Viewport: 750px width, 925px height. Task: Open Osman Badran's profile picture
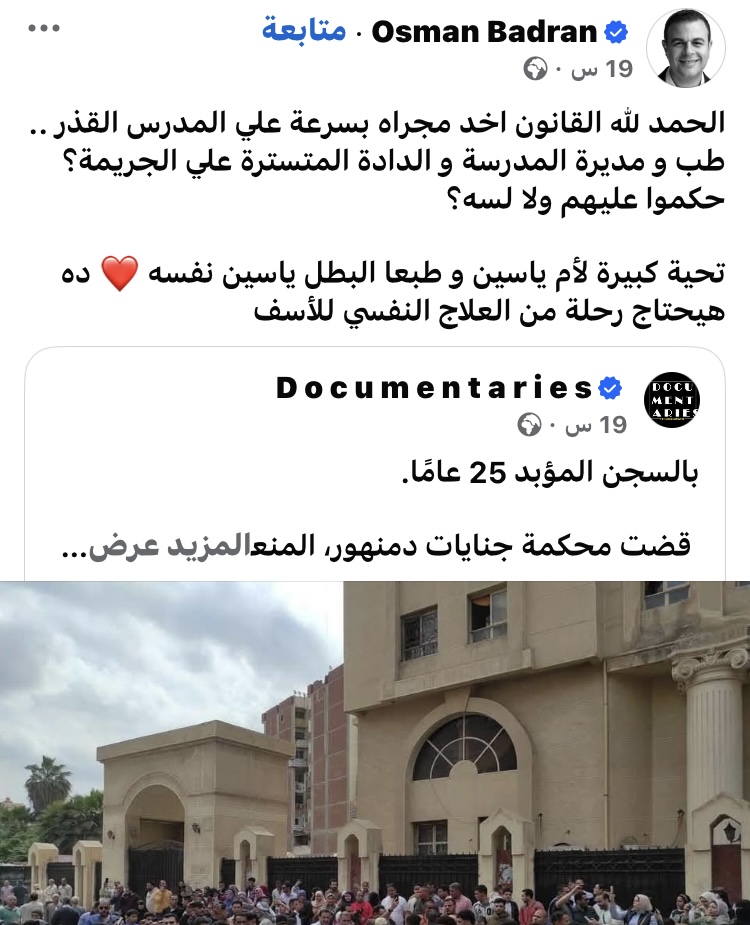(x=686, y=48)
